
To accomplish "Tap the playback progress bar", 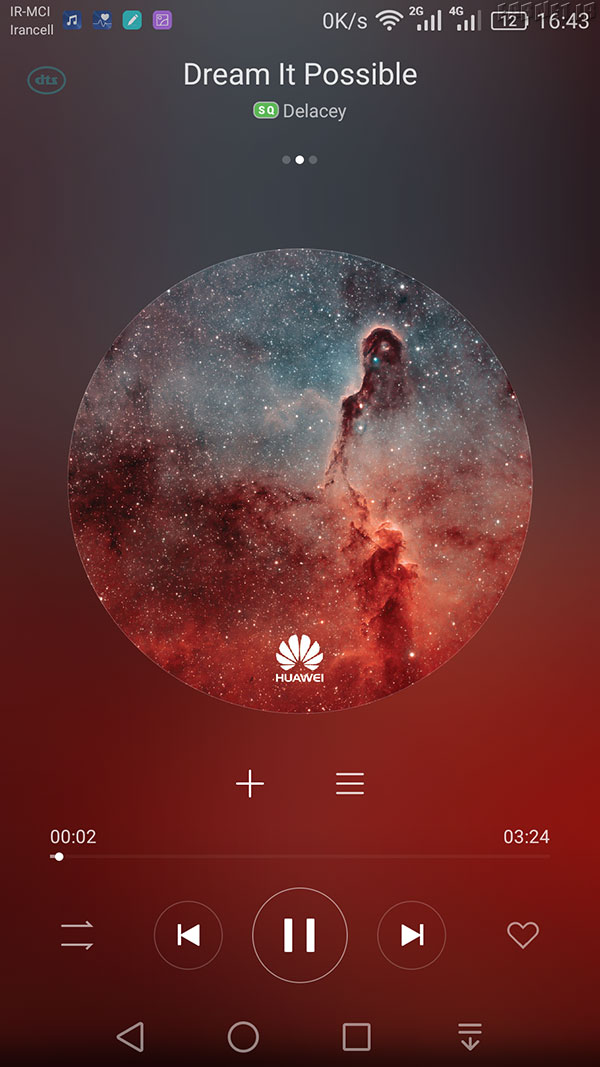I will (299, 857).
